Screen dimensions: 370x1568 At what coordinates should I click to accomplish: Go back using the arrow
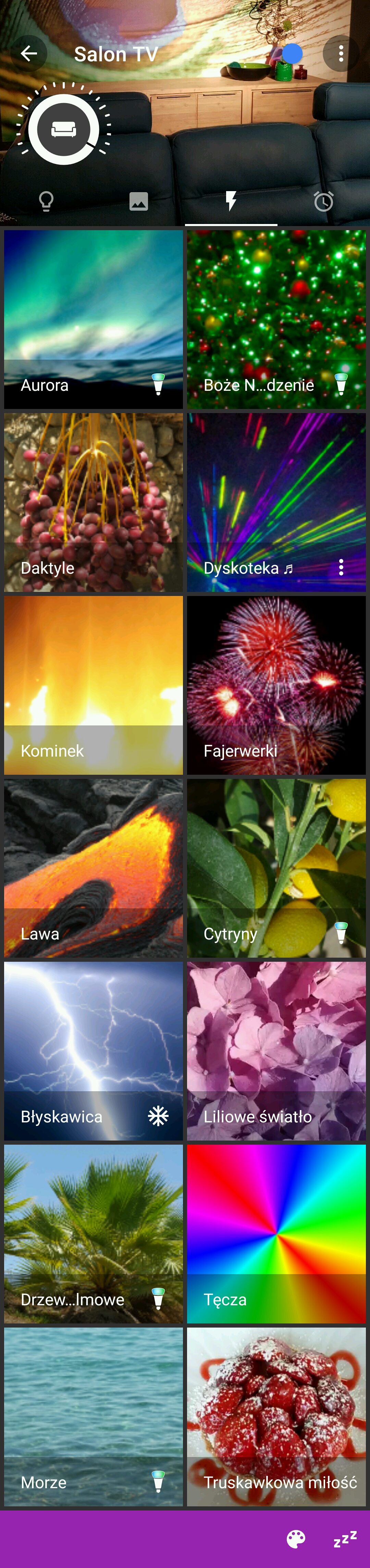click(x=28, y=53)
